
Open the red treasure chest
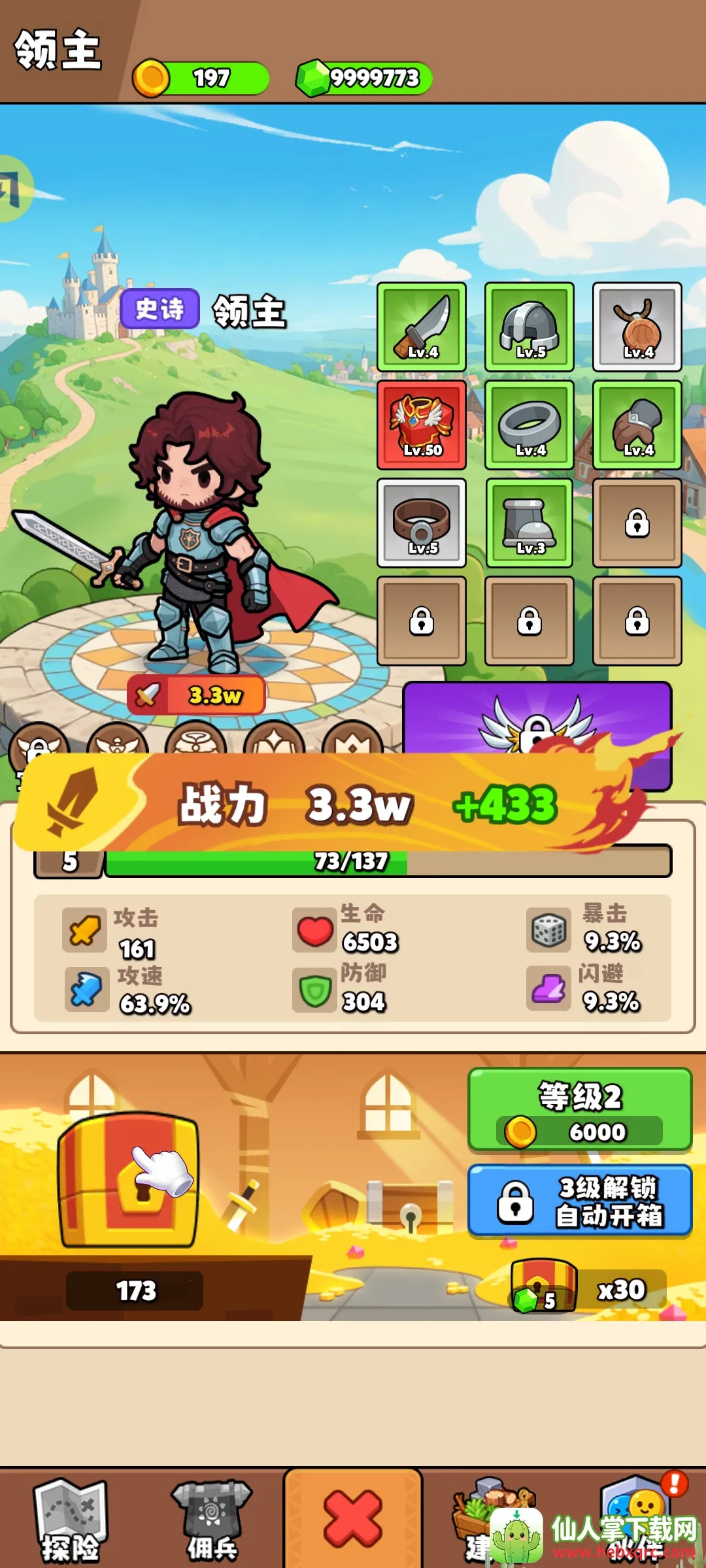[128, 1180]
